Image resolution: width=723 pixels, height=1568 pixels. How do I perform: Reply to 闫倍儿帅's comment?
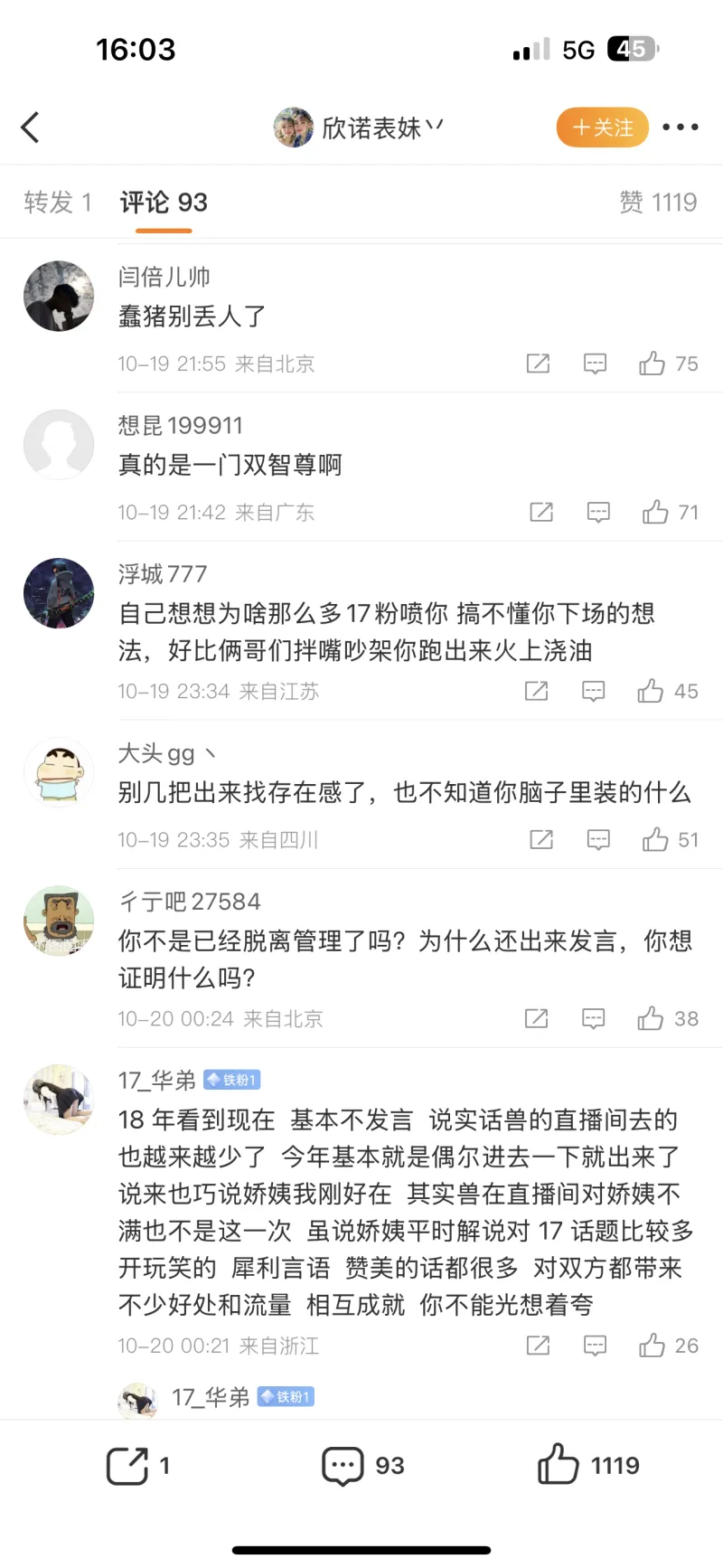[x=595, y=364]
